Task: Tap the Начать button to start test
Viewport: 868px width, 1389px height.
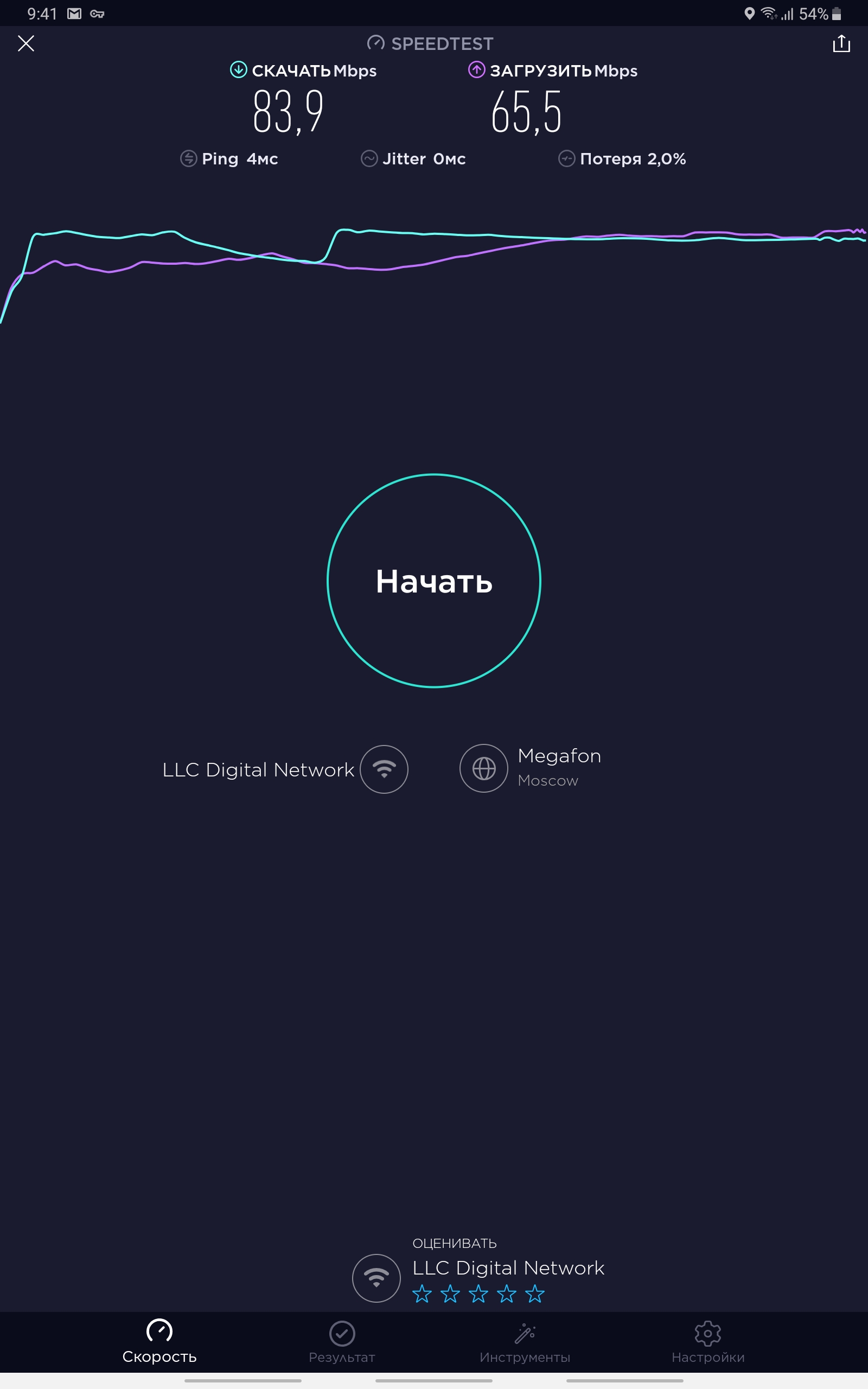Action: click(x=434, y=580)
